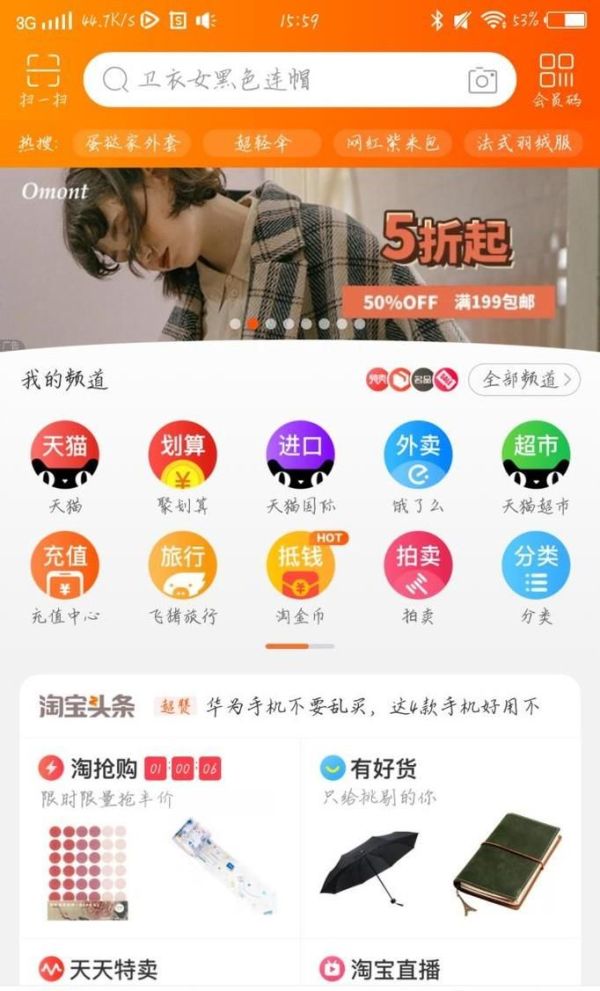Go to 聚划算 deals
The width and height of the screenshot is (600, 991).
[182, 466]
